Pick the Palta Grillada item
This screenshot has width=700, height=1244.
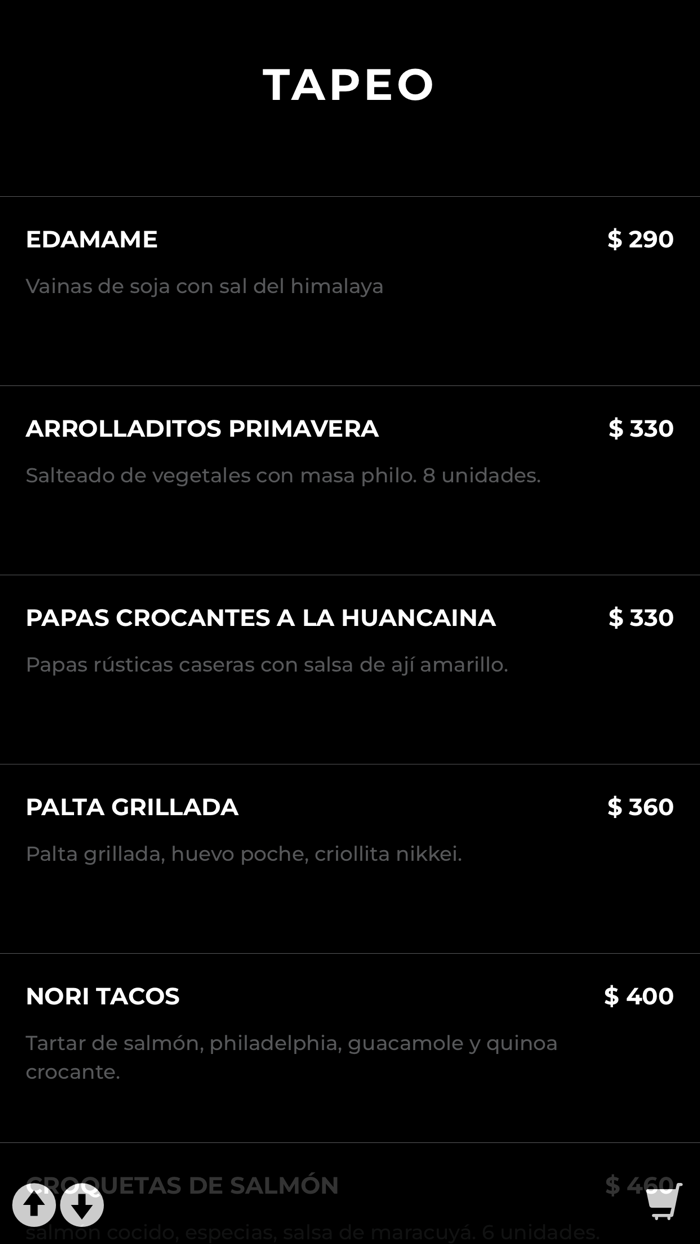[132, 807]
